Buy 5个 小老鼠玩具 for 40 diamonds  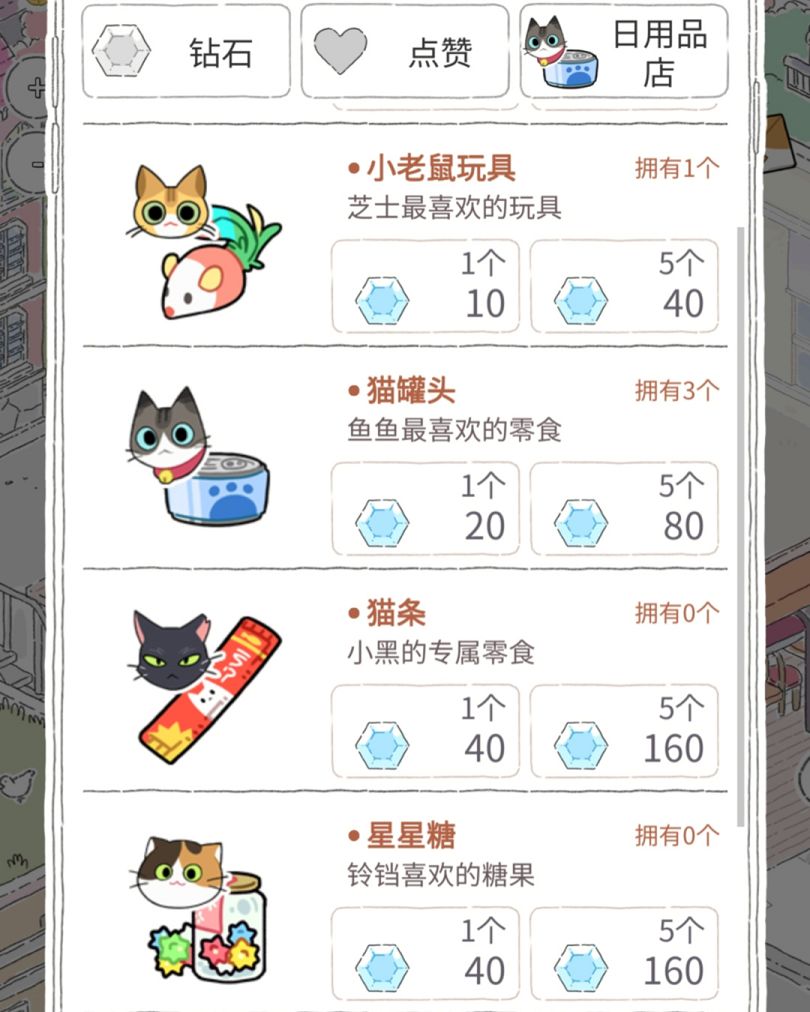pos(624,286)
